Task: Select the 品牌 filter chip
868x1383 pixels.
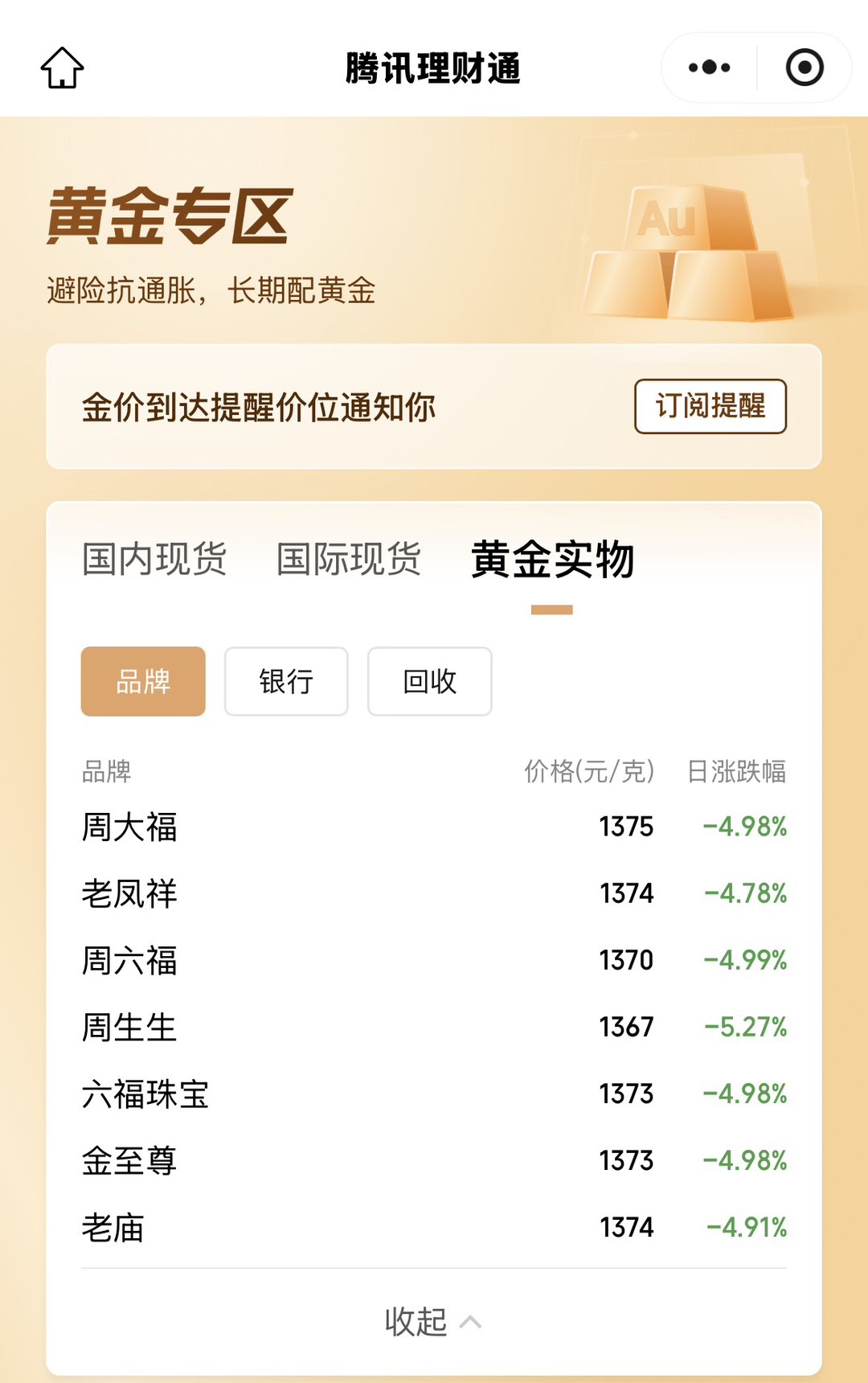Action: point(143,681)
